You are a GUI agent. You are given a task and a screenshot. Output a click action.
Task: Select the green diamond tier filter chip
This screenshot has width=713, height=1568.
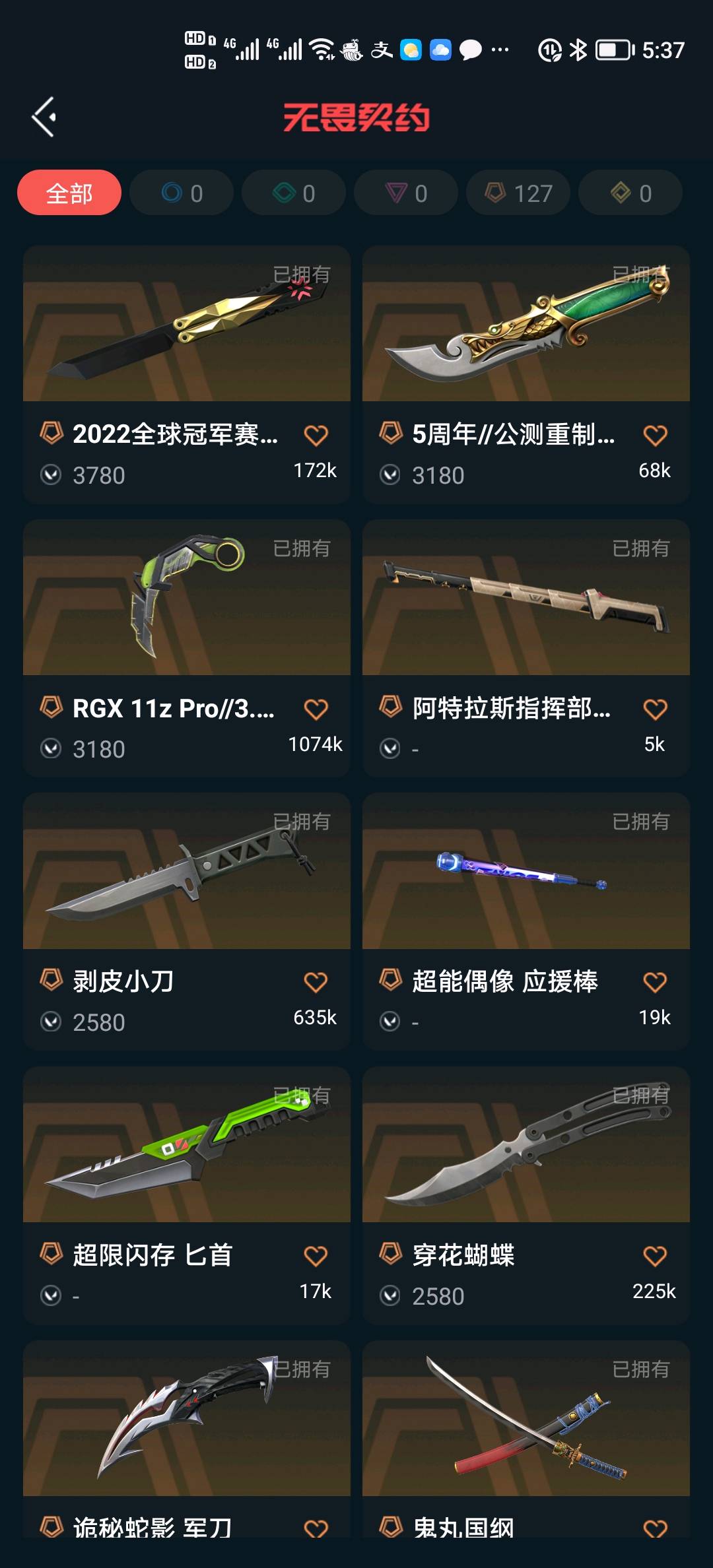(294, 193)
